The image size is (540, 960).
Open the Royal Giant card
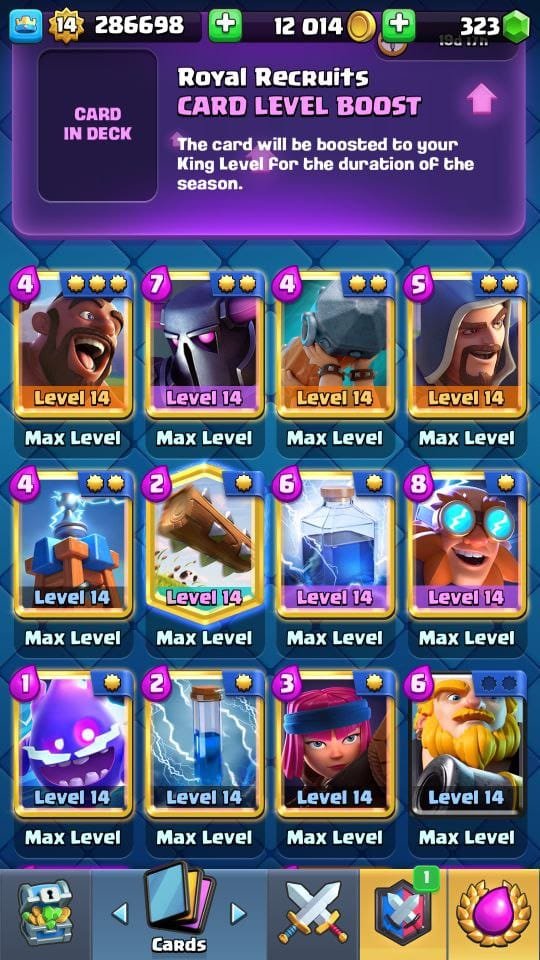coord(467,744)
